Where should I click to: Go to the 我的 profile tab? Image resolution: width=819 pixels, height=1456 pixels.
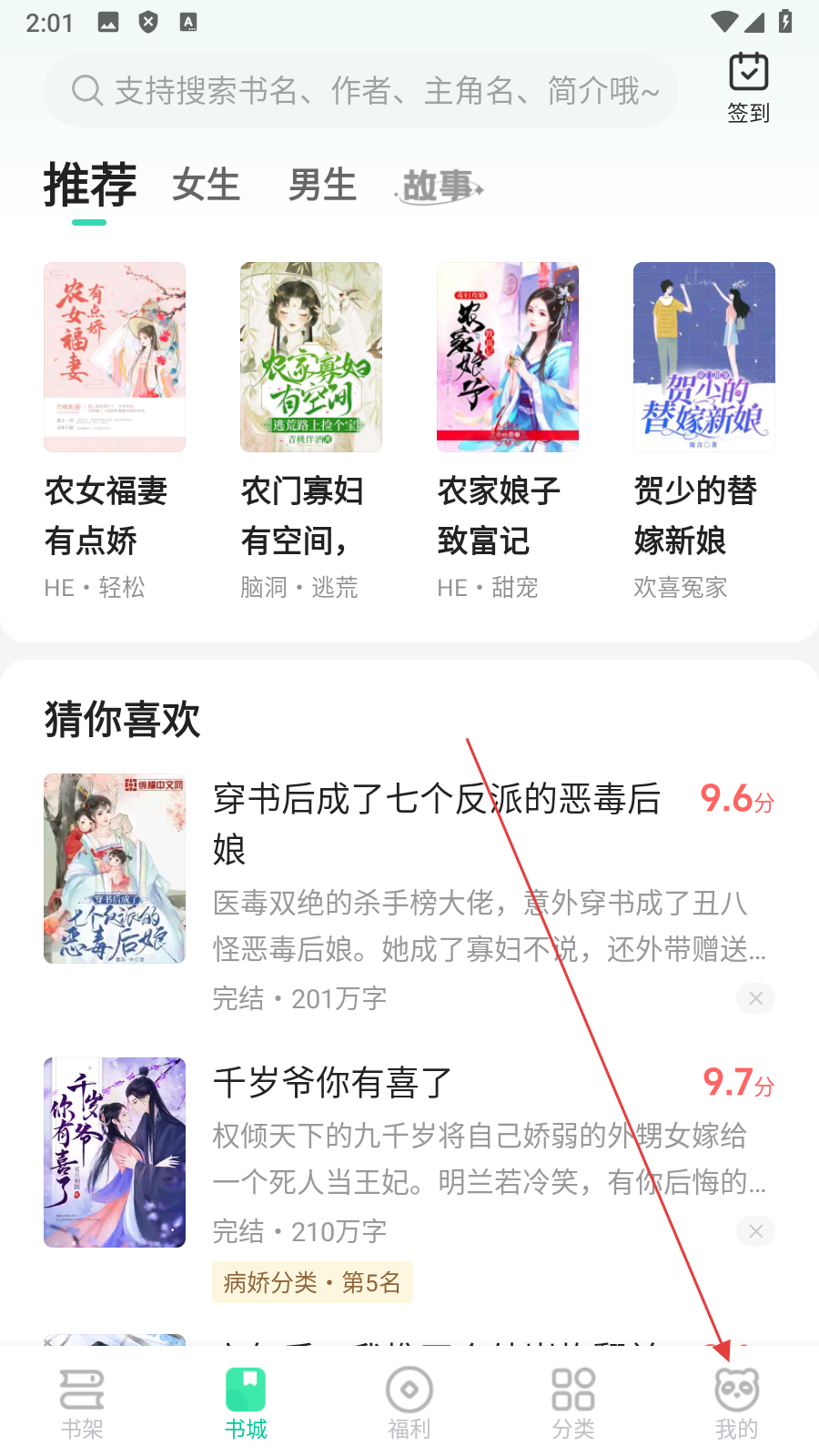737,1403
